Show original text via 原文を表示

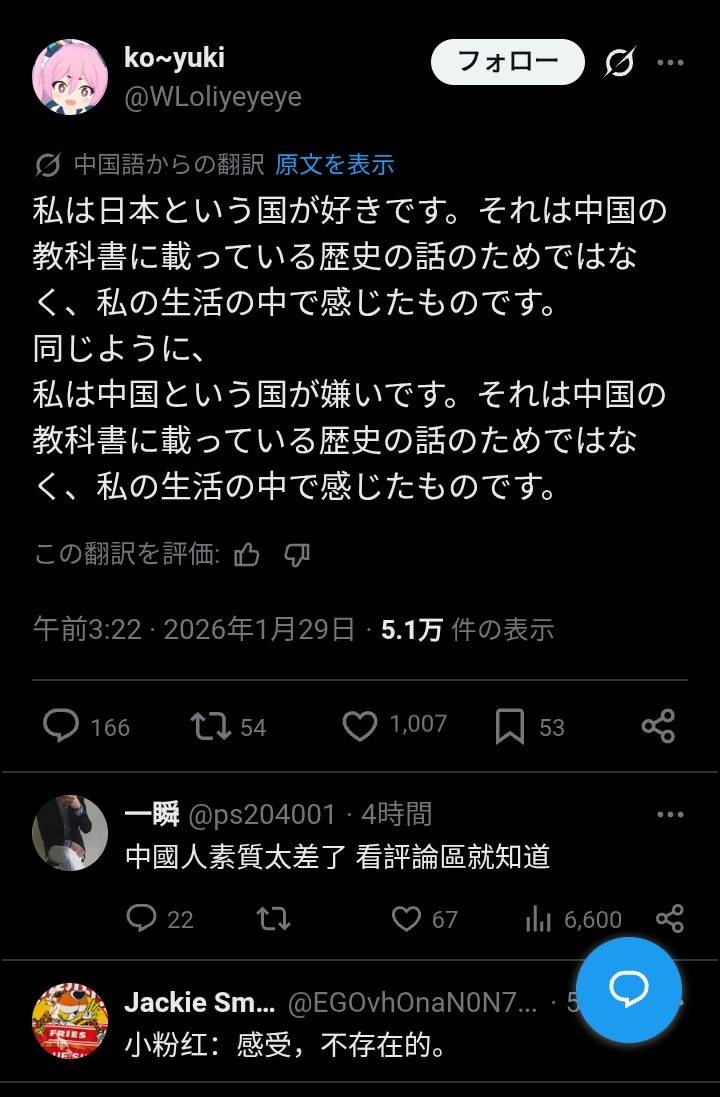[334, 164]
